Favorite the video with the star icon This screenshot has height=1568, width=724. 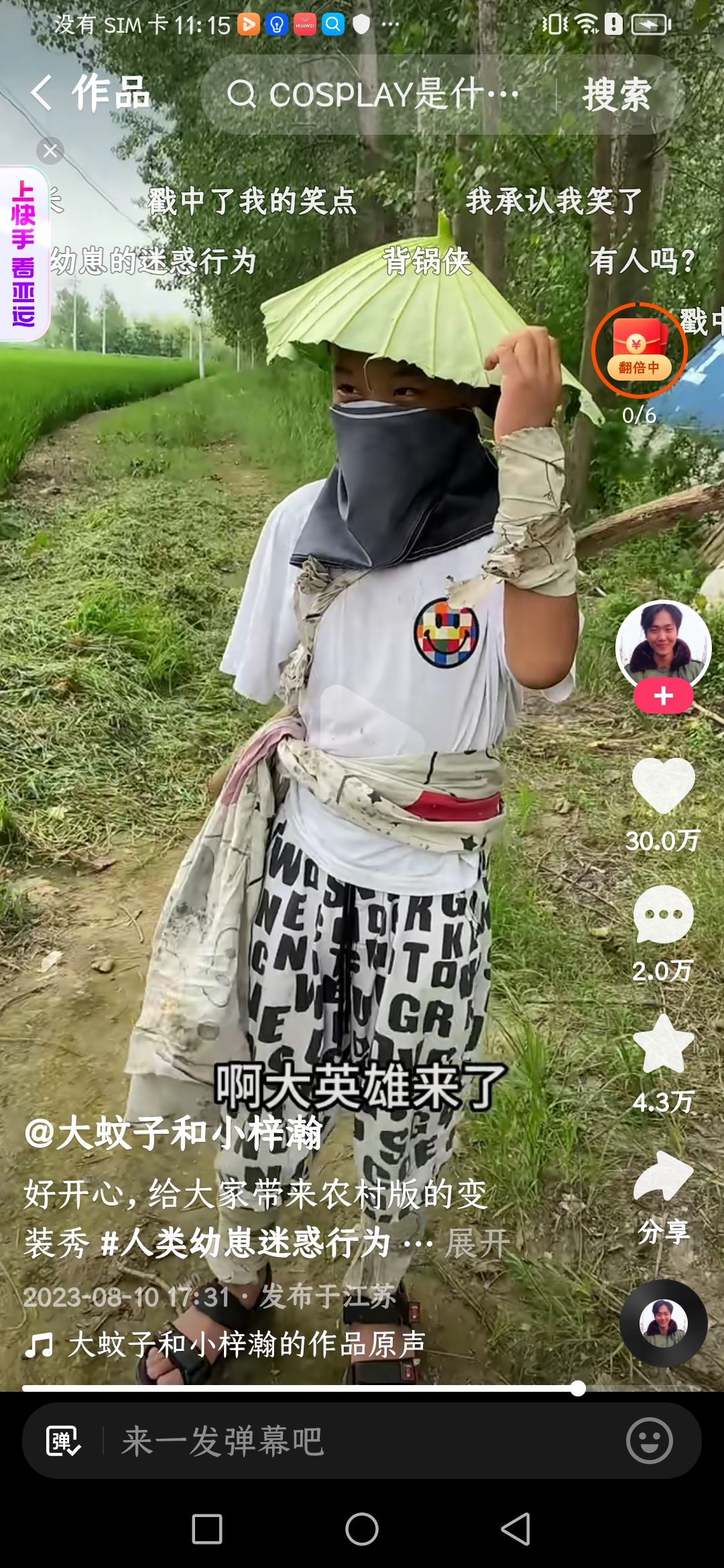point(663,1043)
